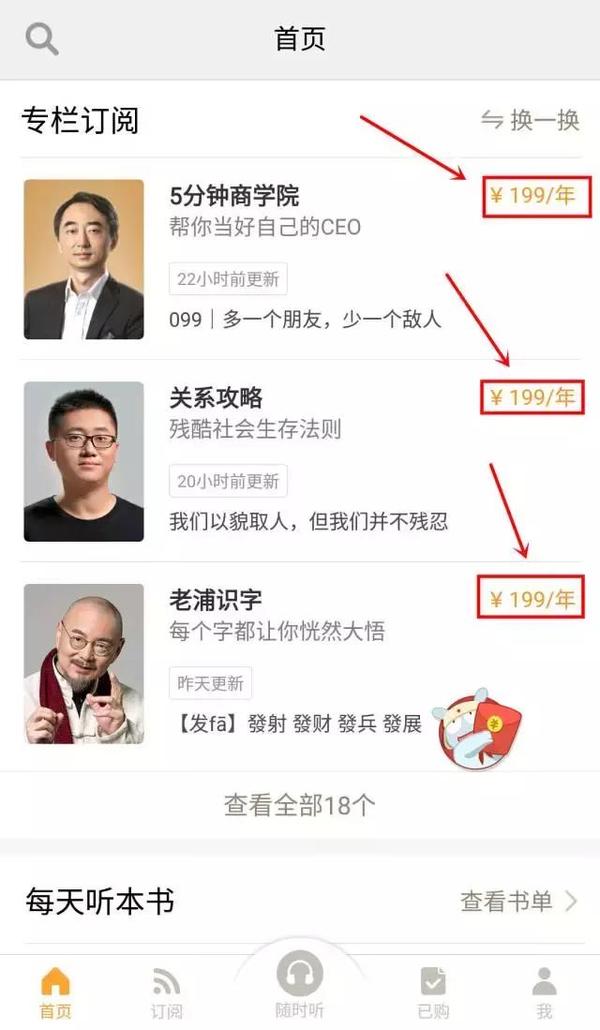Viewport: 600px width, 1030px height.
Task: View all 18 columns via 查看全部18个
Action: [x=299, y=805]
